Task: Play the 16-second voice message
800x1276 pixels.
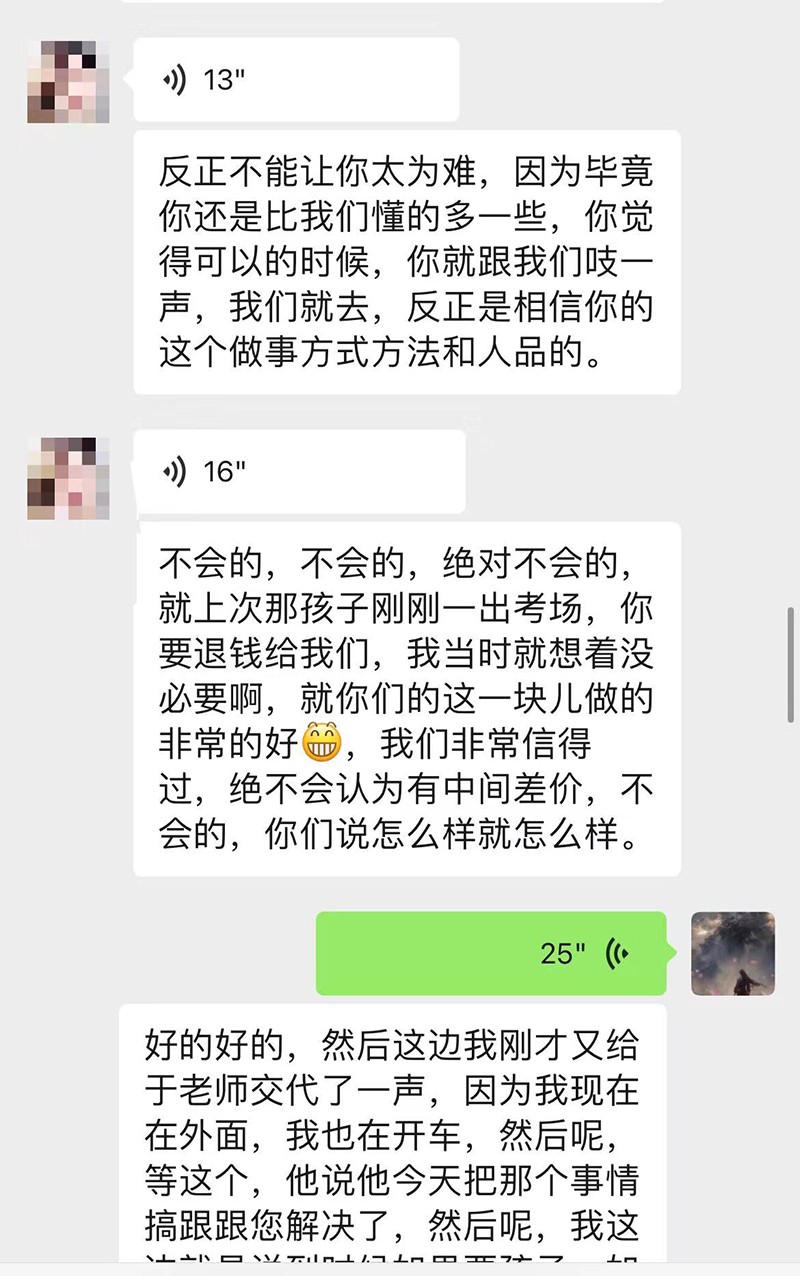Action: tap(300, 474)
